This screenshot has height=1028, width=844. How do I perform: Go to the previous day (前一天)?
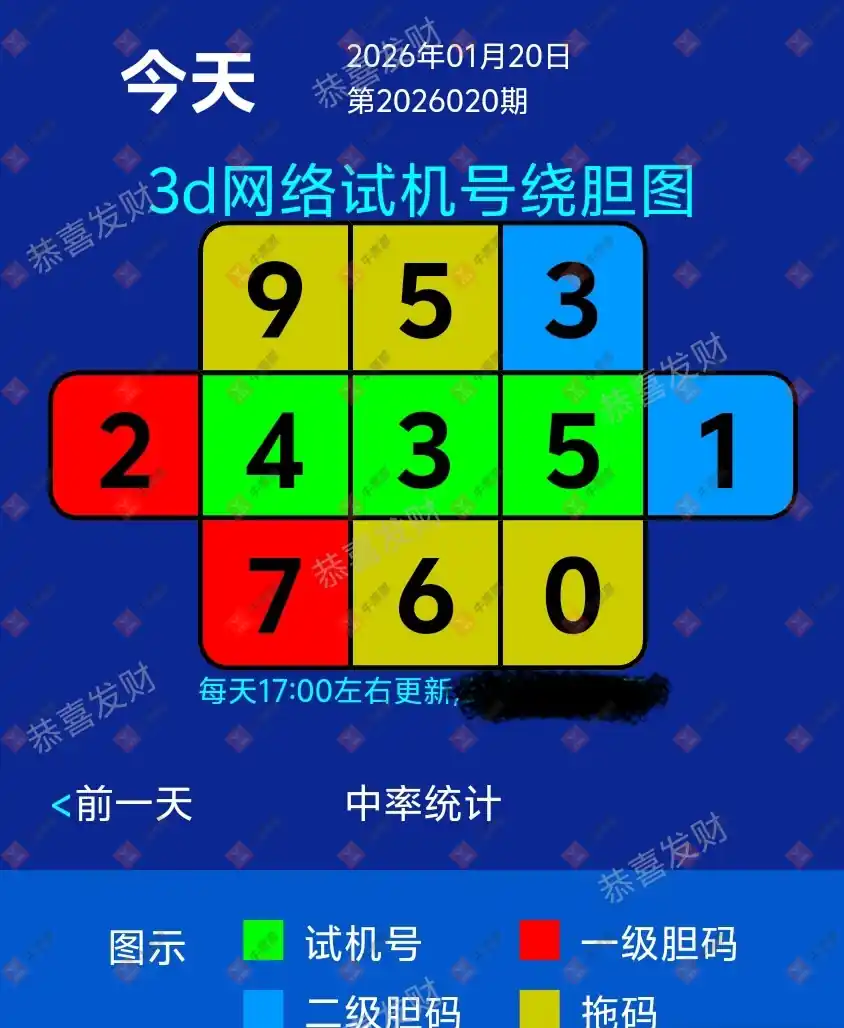[x=122, y=804]
